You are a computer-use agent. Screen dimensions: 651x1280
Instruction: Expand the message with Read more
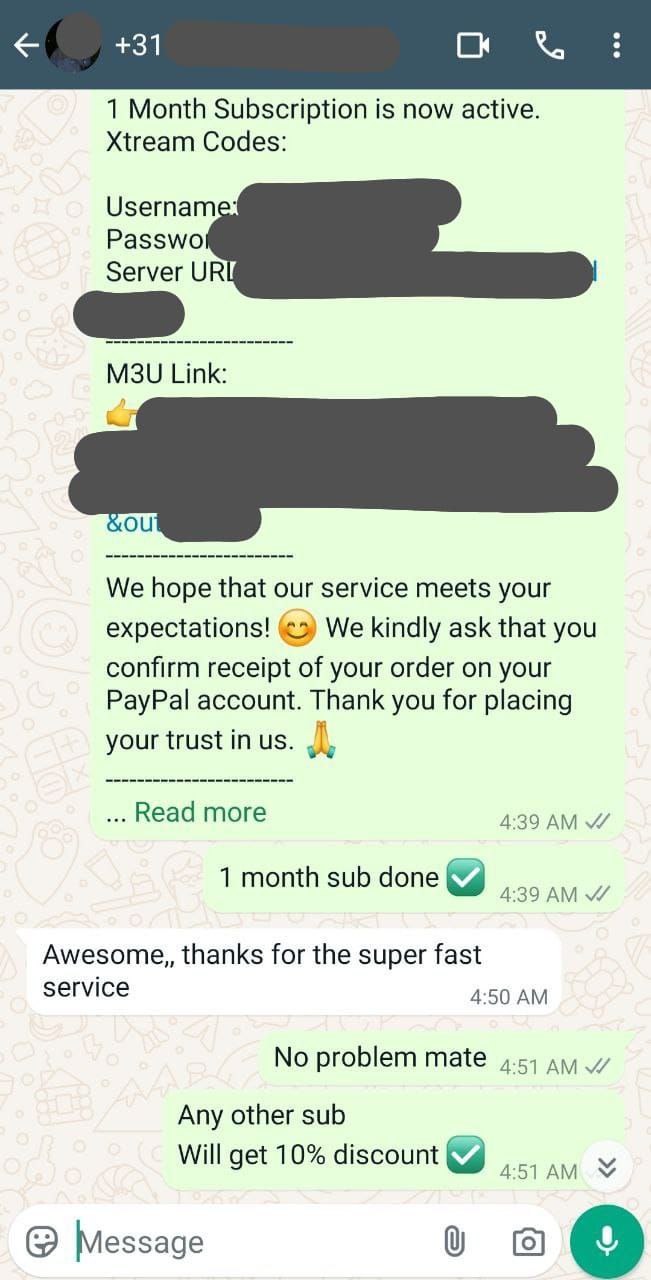200,812
